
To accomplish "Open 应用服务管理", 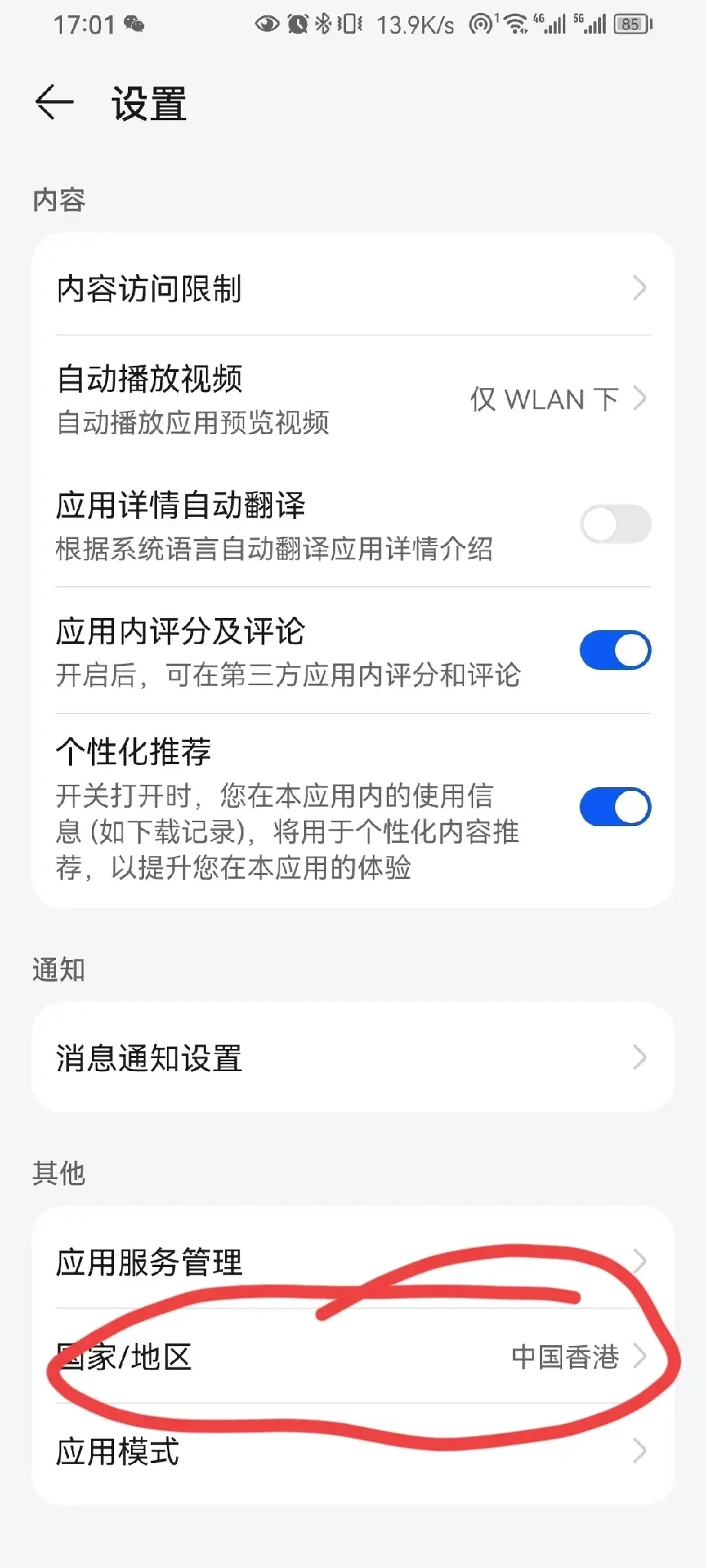I will (352, 1262).
